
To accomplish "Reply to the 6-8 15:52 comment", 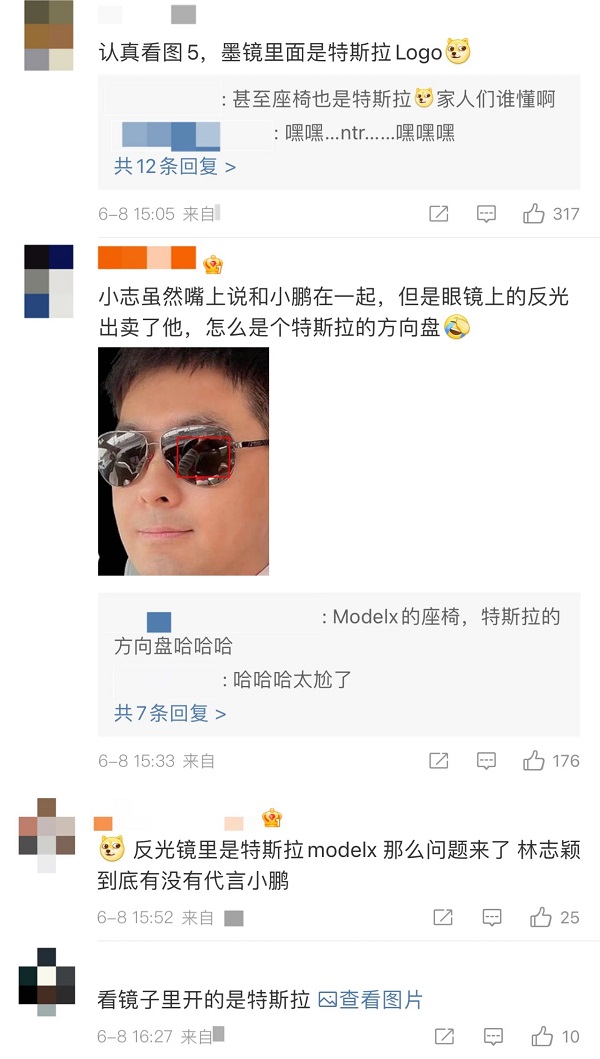I will (x=491, y=917).
